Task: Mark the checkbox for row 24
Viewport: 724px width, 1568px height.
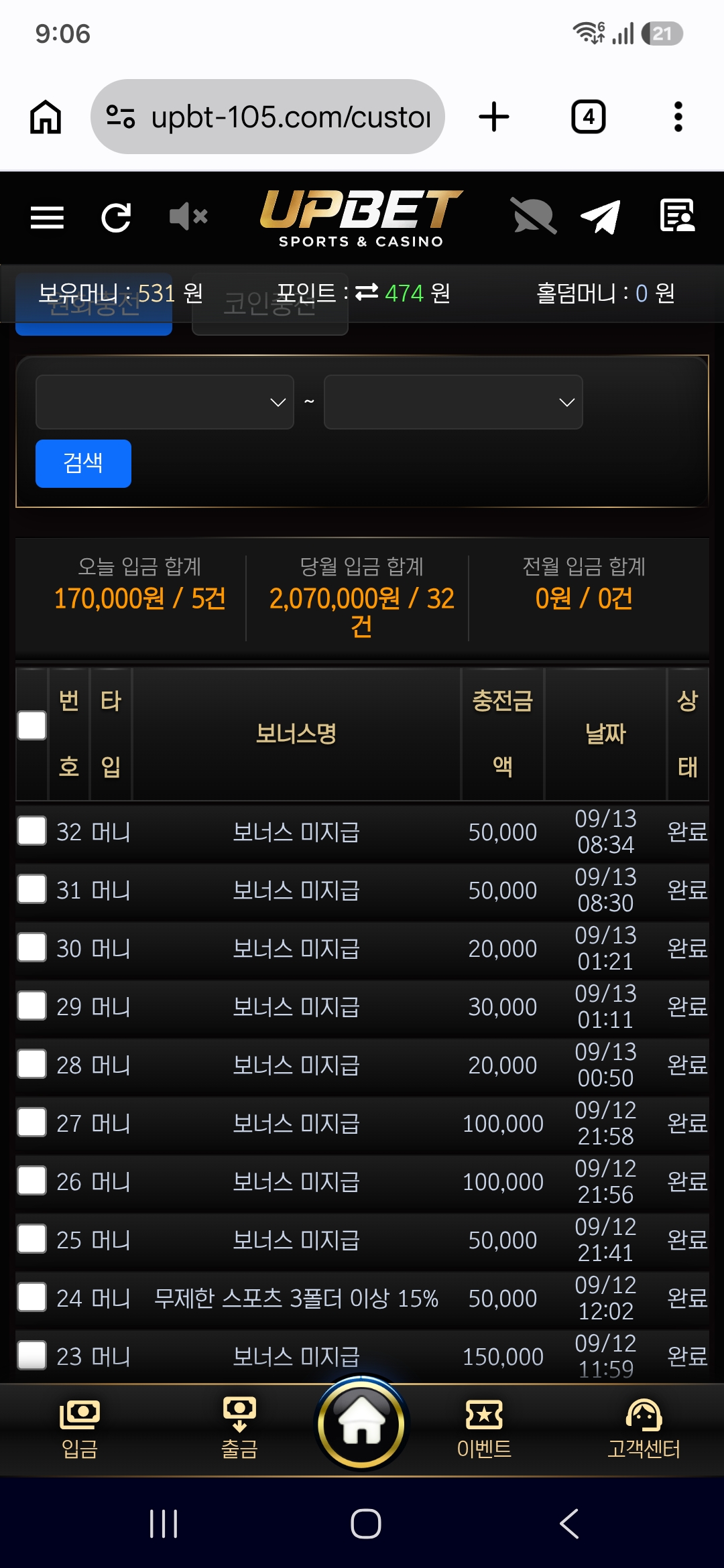Action: (32, 1297)
